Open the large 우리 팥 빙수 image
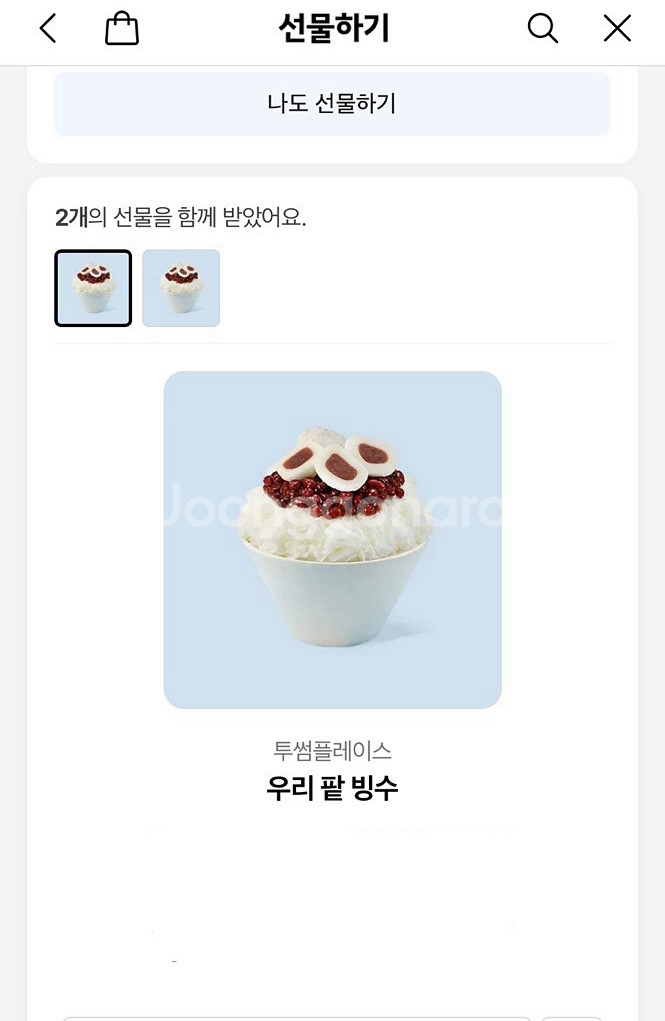 coord(332,539)
